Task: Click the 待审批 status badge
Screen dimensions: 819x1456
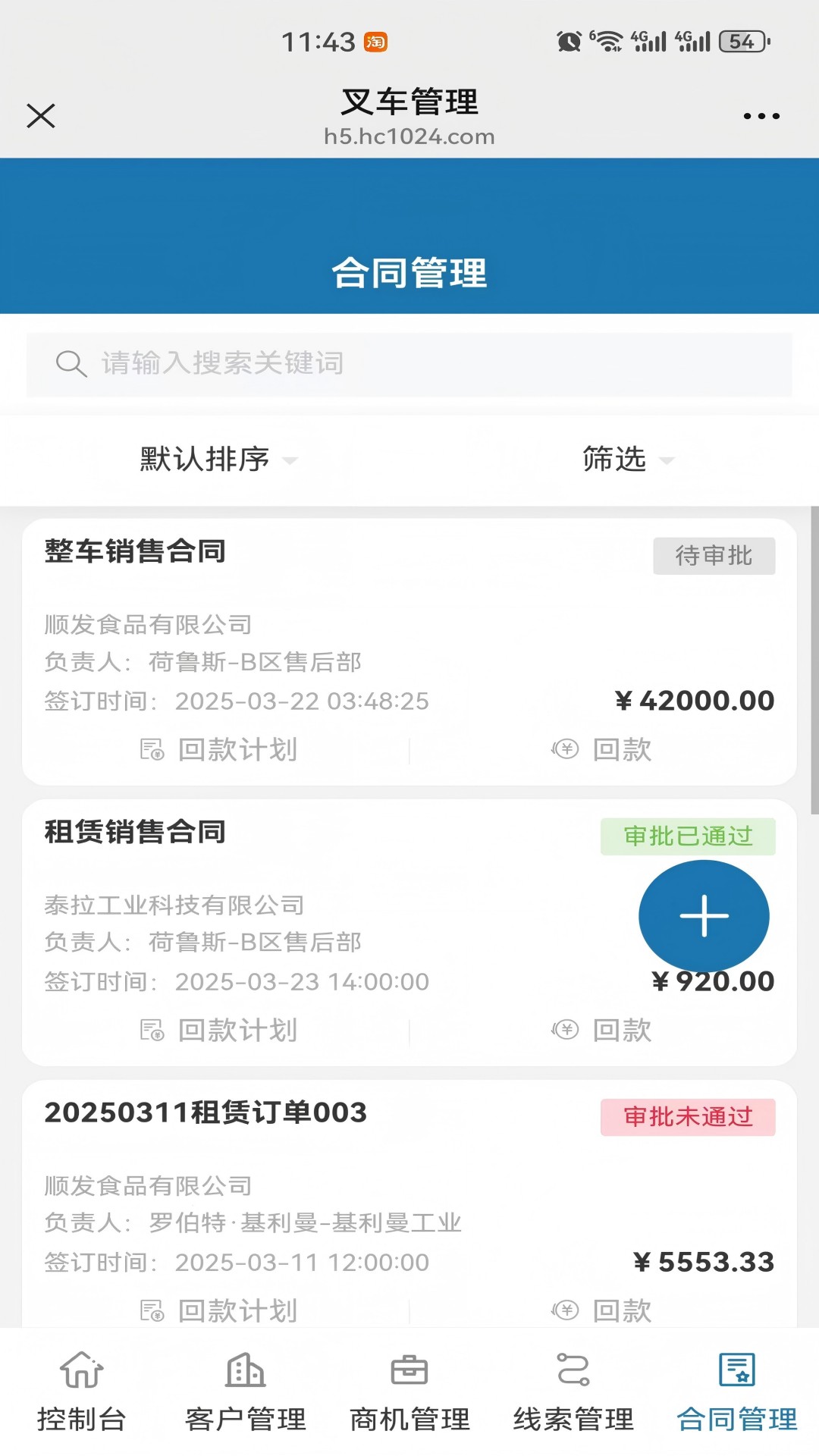Action: coord(714,556)
